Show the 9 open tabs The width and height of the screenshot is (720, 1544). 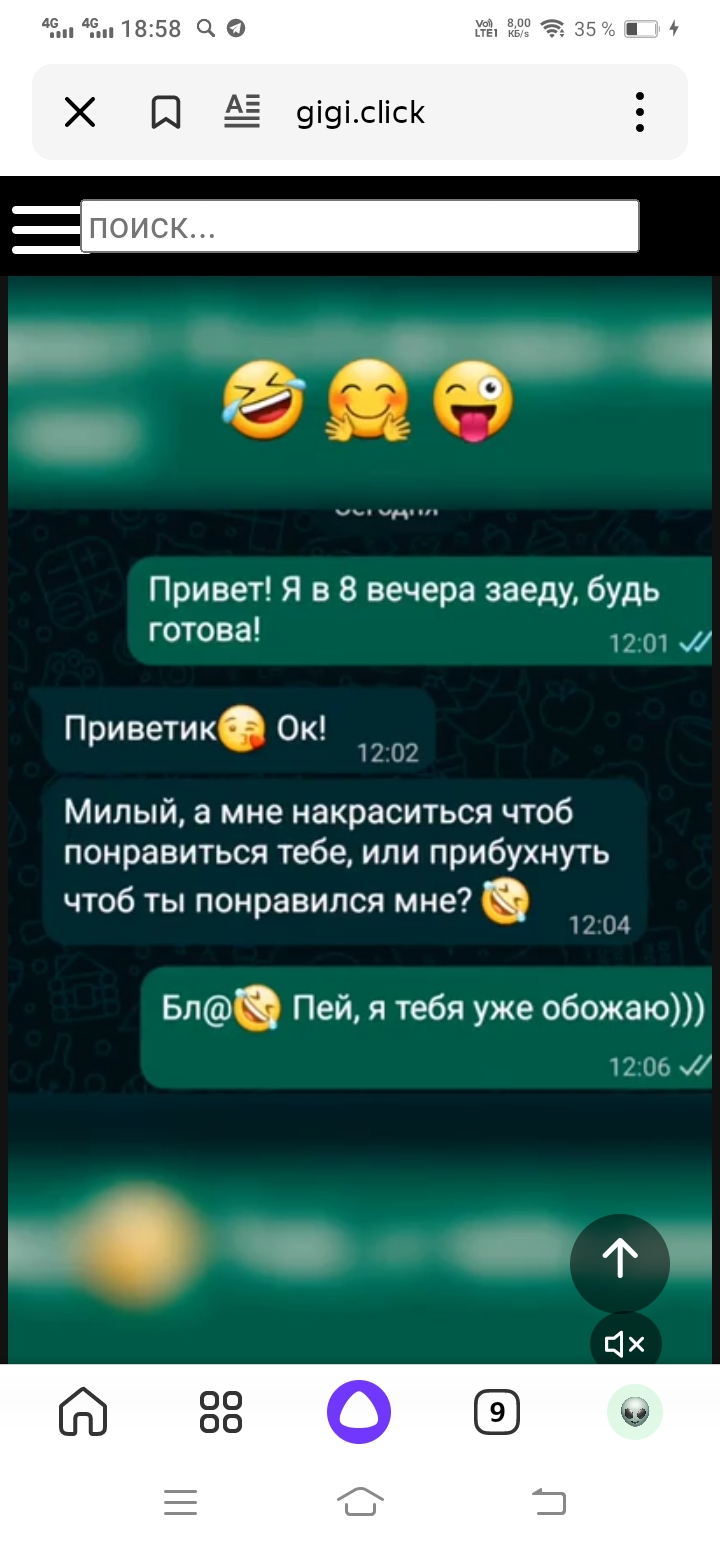(x=497, y=1412)
